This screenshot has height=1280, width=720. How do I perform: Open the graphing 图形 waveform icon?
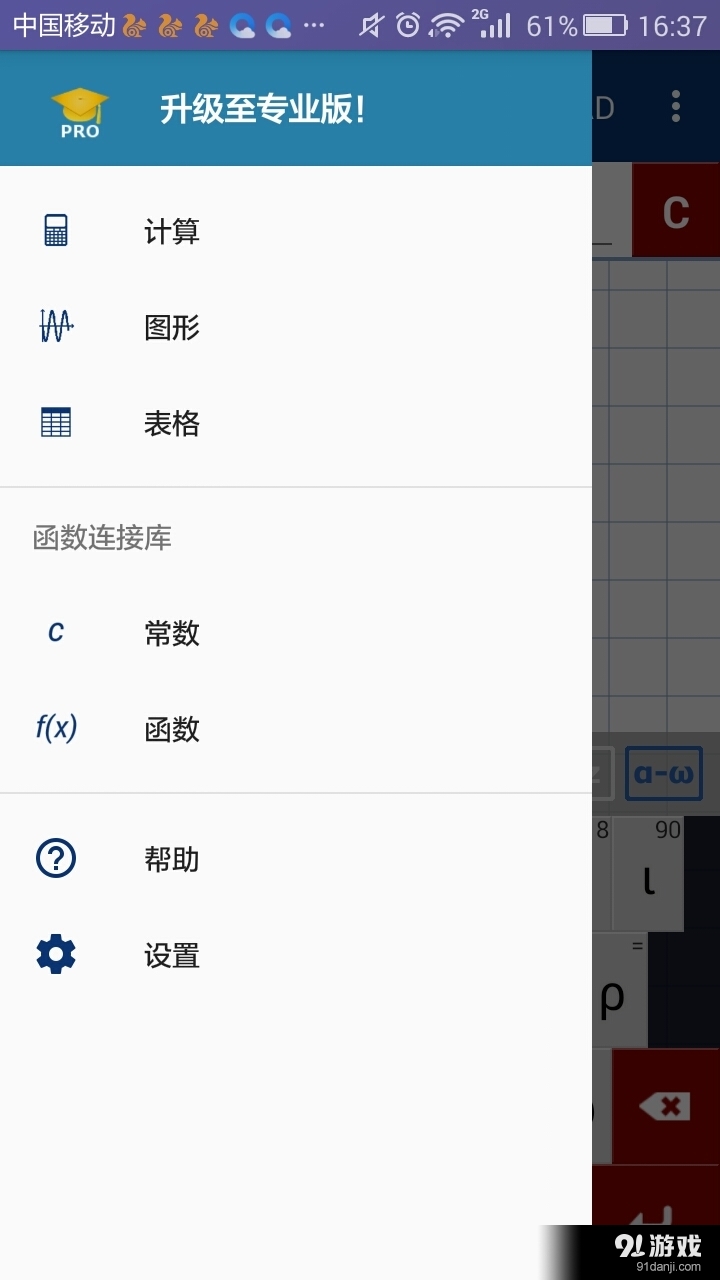55,325
